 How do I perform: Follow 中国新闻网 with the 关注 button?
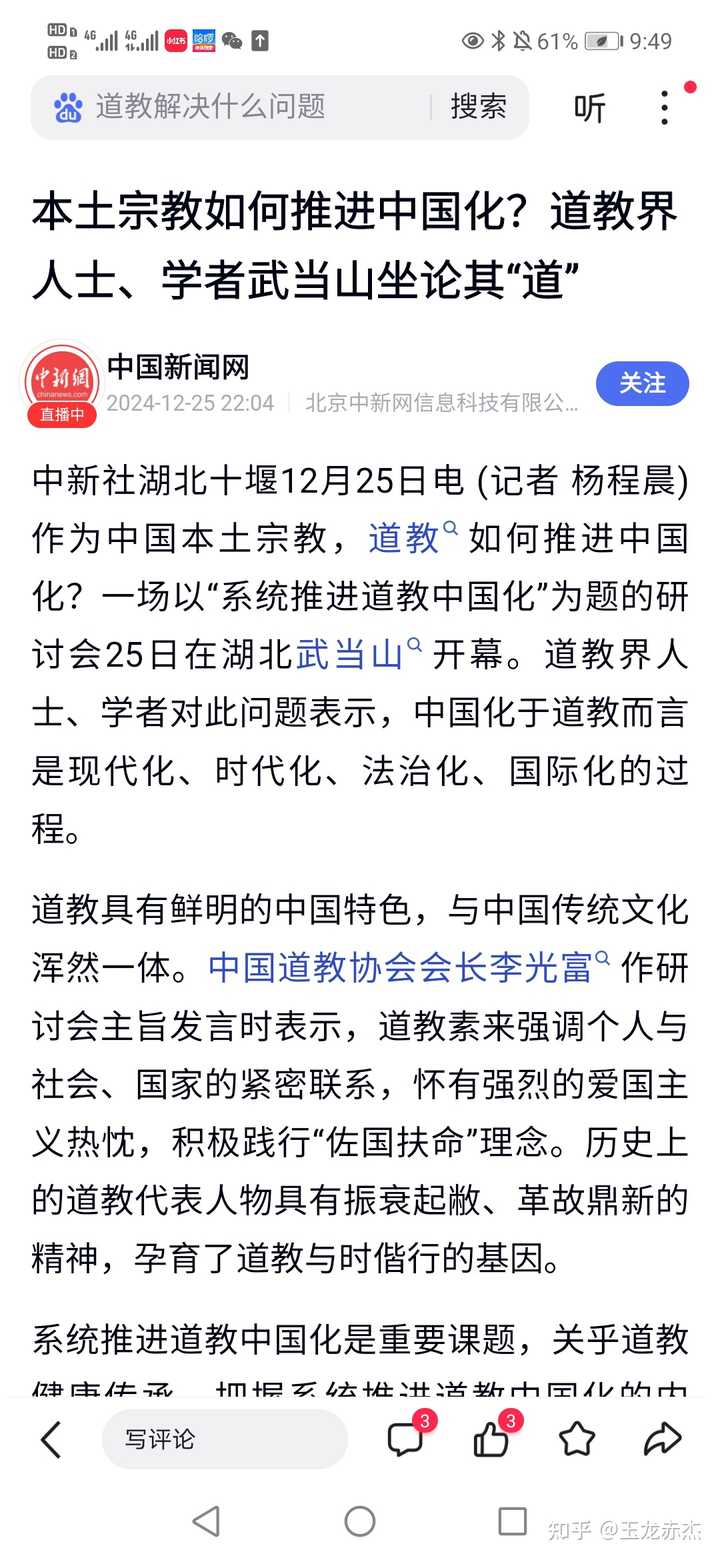[642, 383]
